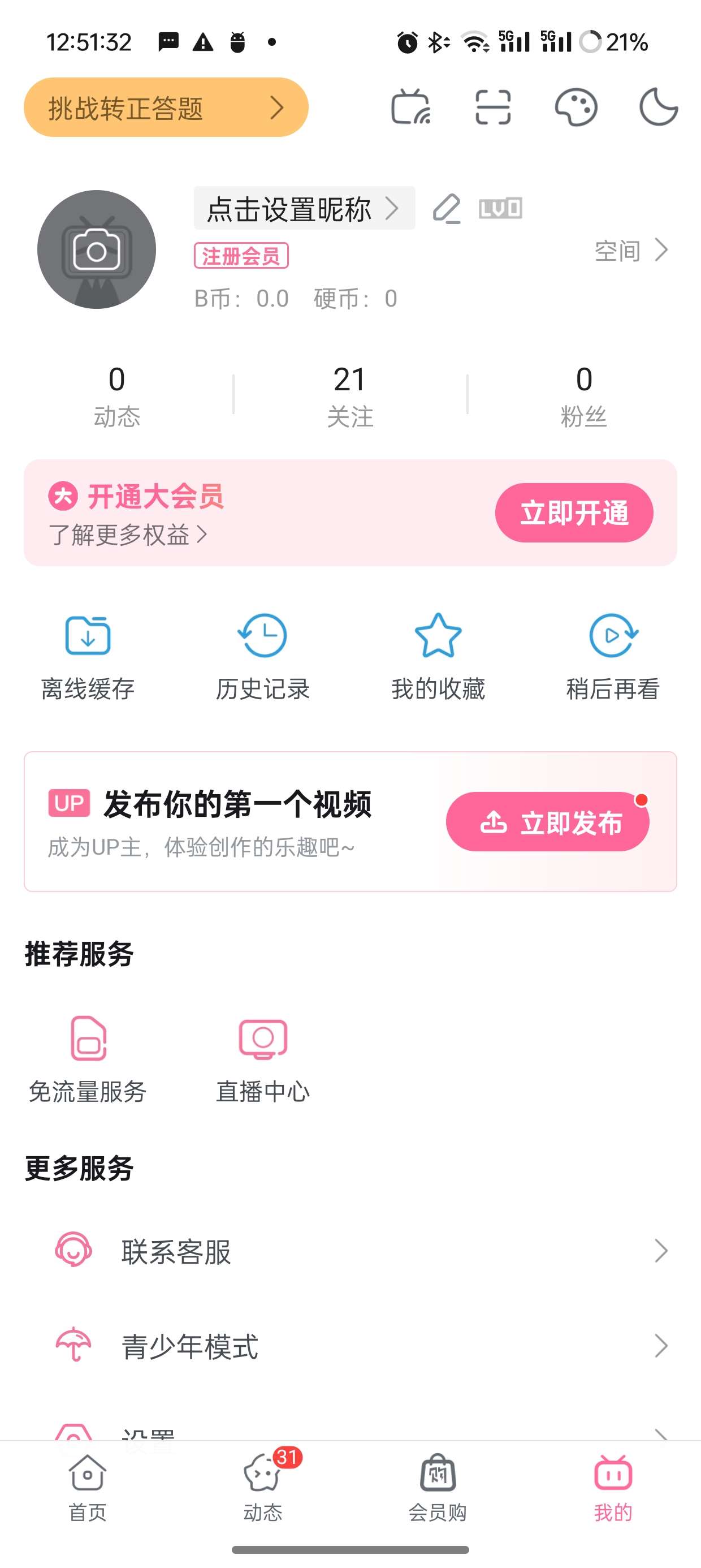Open the QR code scanner
Screen dimensions: 701x1568
tap(493, 107)
